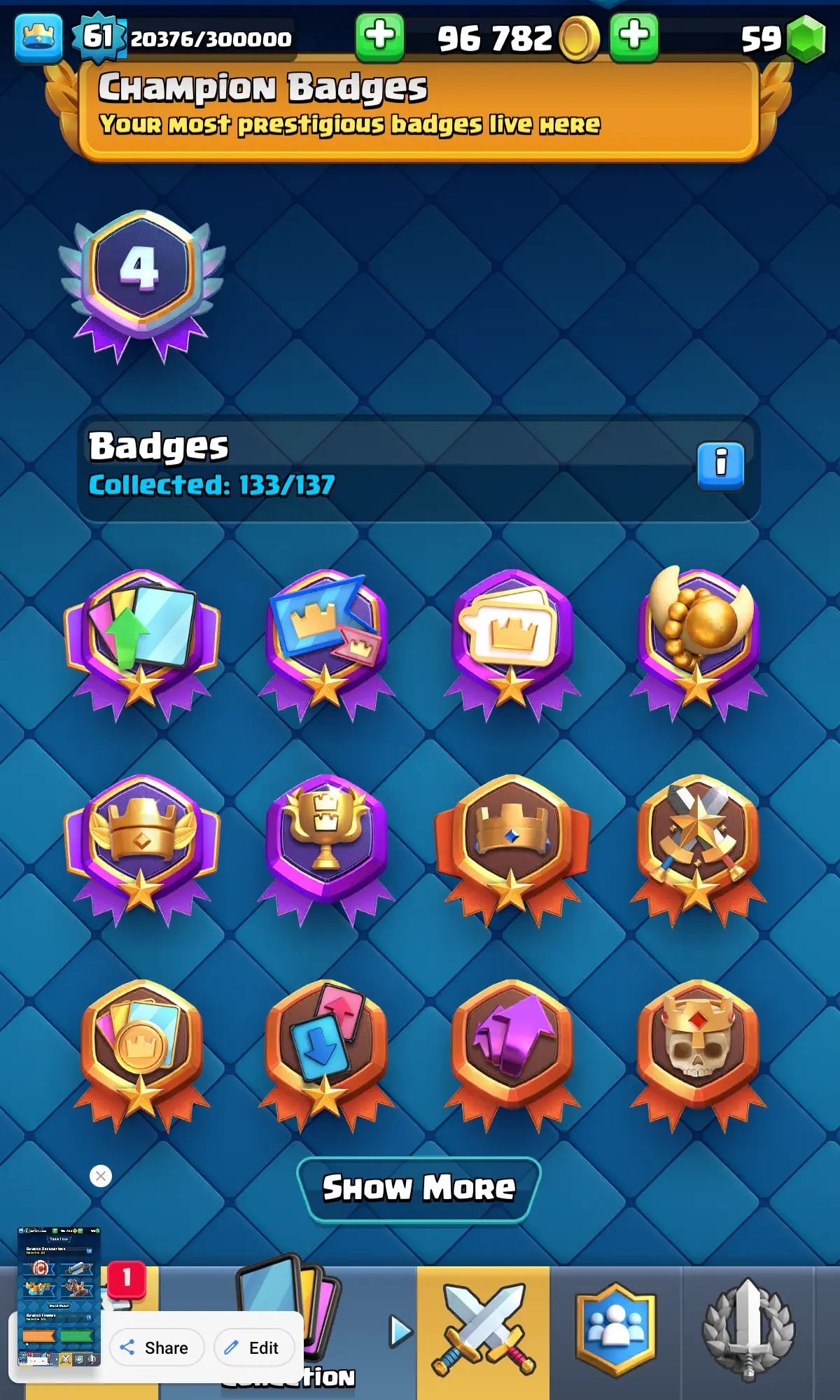Tap the plus button to buy gems

(x=633, y=36)
